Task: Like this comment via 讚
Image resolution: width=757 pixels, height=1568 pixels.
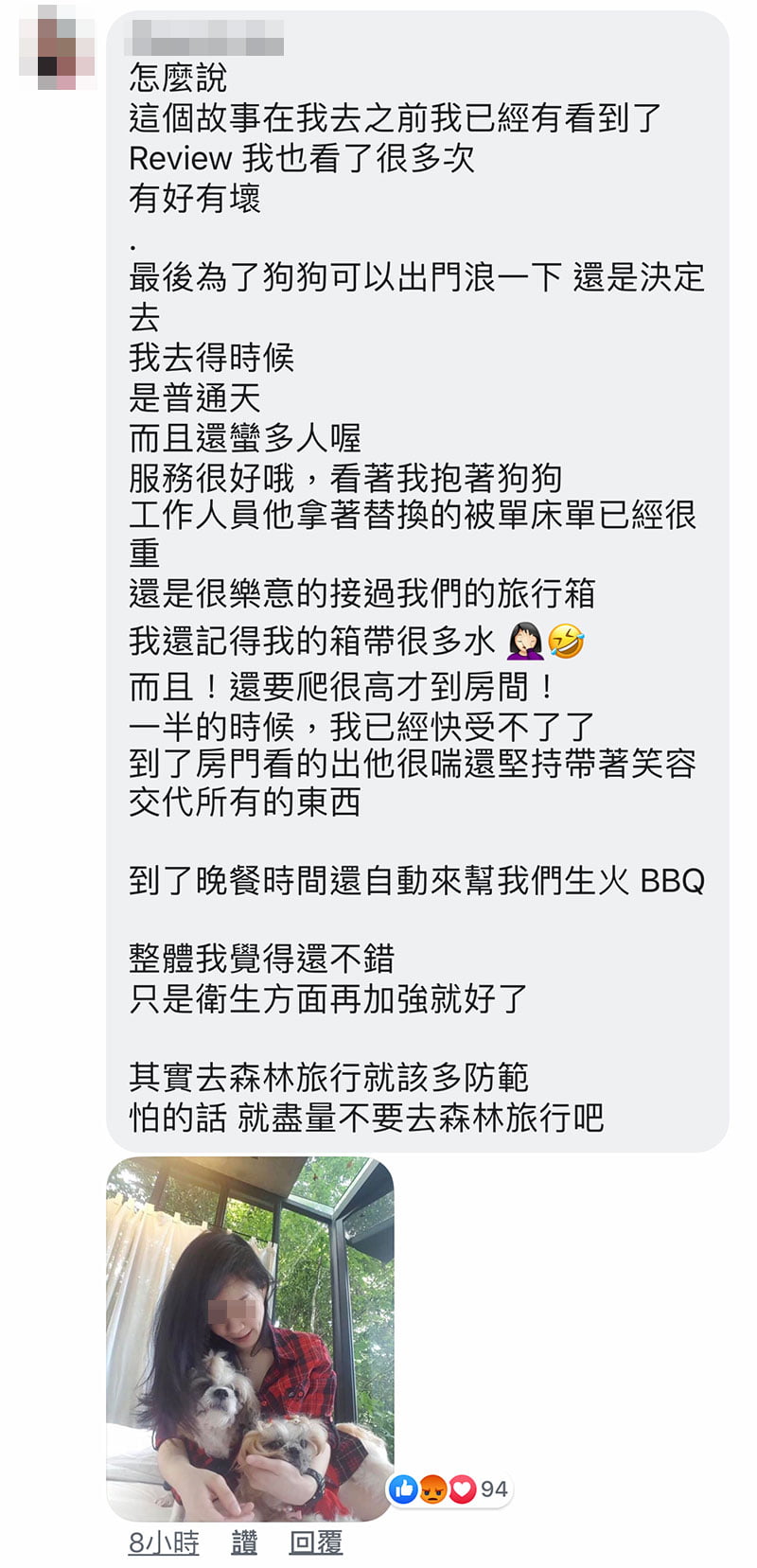Action: click(x=244, y=1542)
